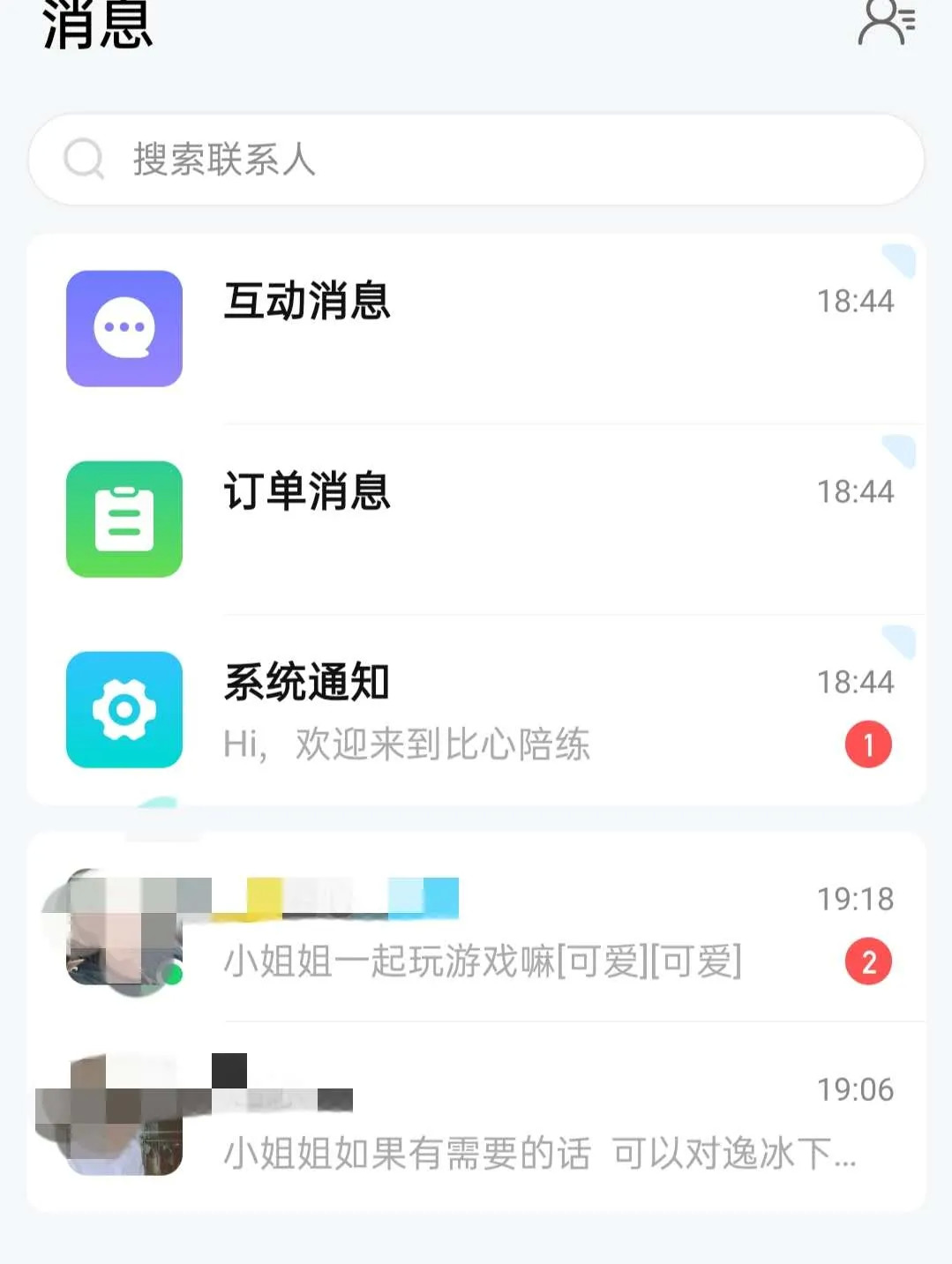This screenshot has width=952, height=1264.
Task: Open 订单消息 order messages
Action: [476, 519]
